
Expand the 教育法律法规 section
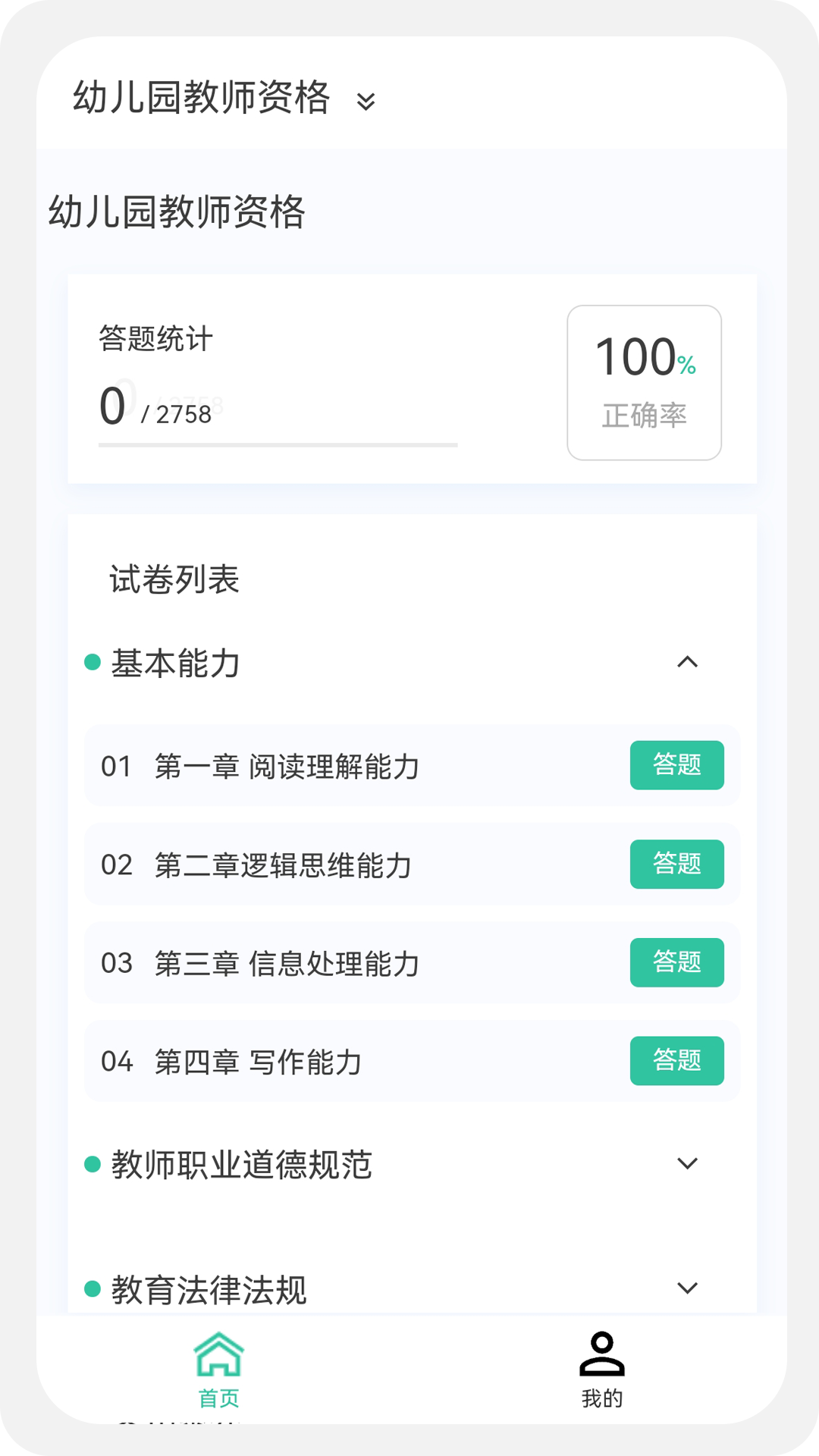[x=689, y=1287]
